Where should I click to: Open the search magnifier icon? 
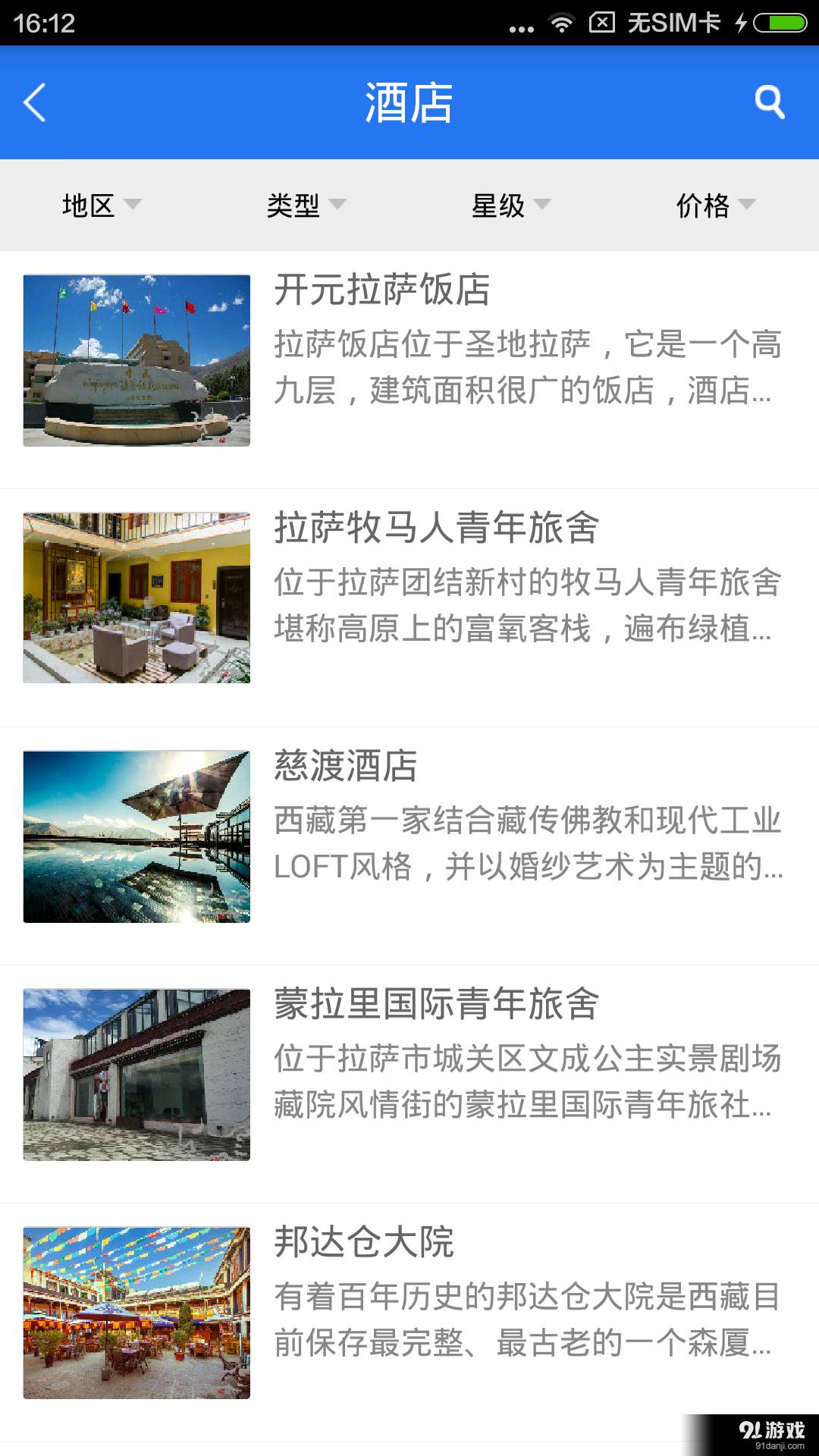tap(769, 102)
